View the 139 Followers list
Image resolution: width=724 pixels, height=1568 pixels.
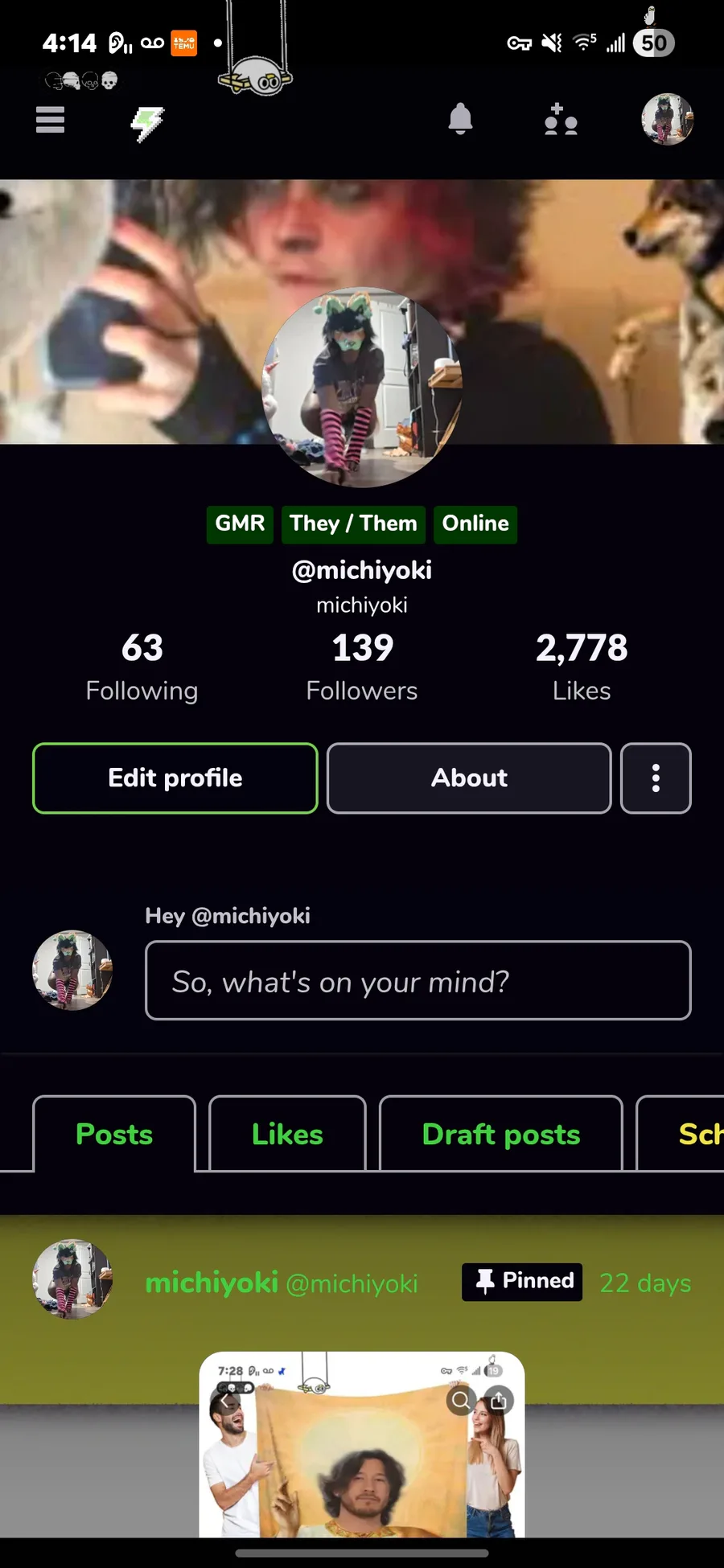(x=362, y=667)
